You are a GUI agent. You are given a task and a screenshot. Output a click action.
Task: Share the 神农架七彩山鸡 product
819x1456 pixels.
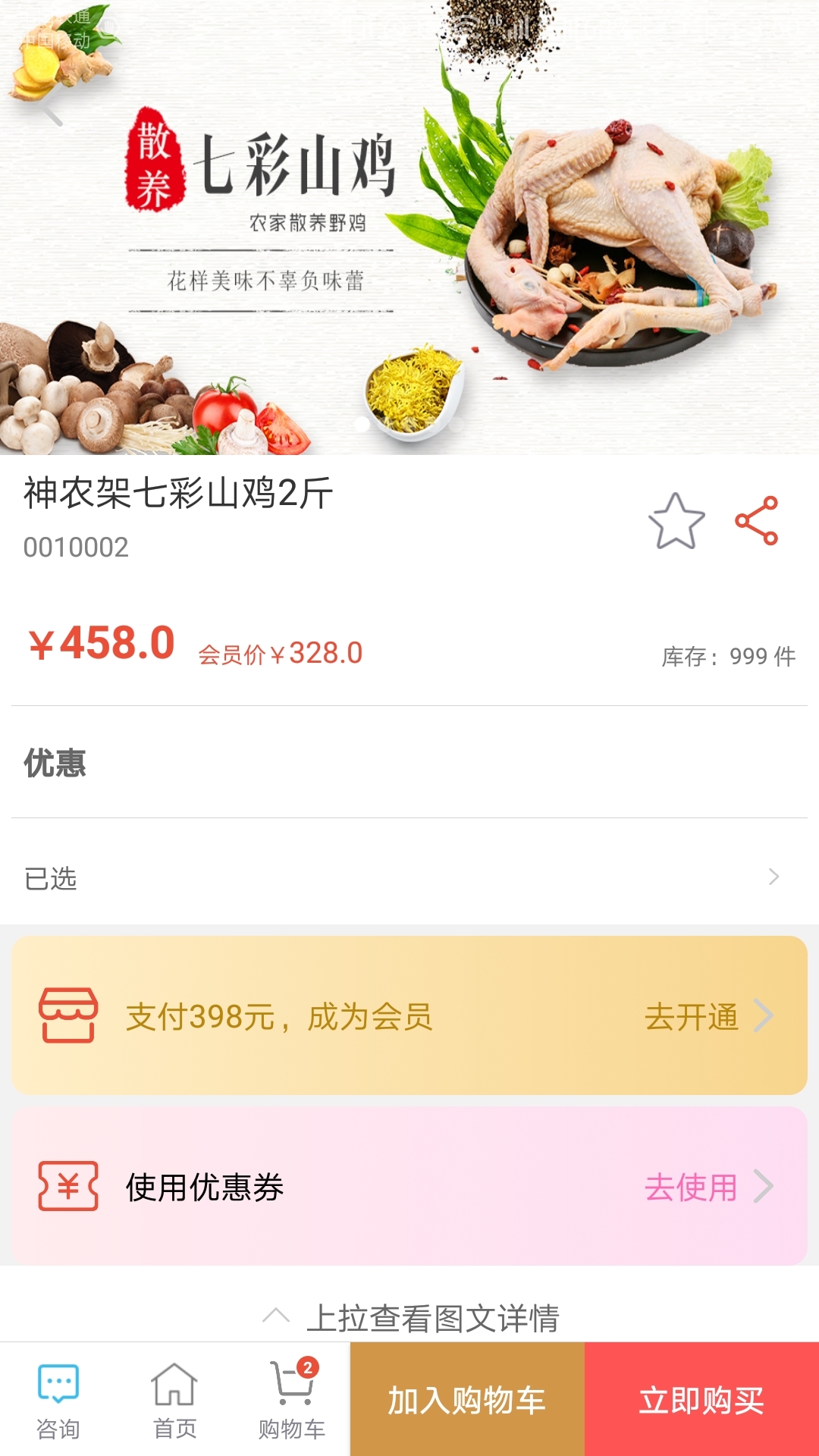[757, 521]
